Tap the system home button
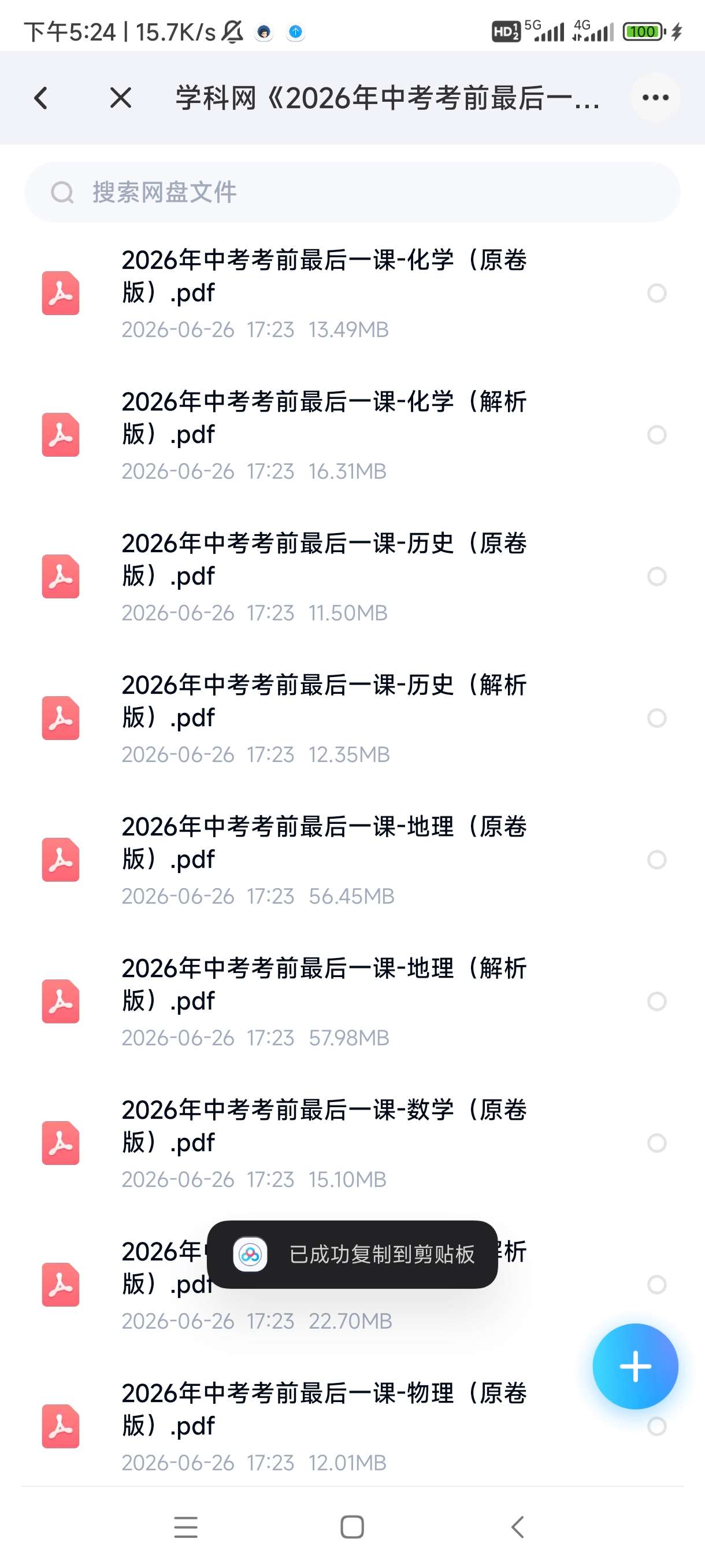Screen dimensions: 705x1568 (352, 1526)
